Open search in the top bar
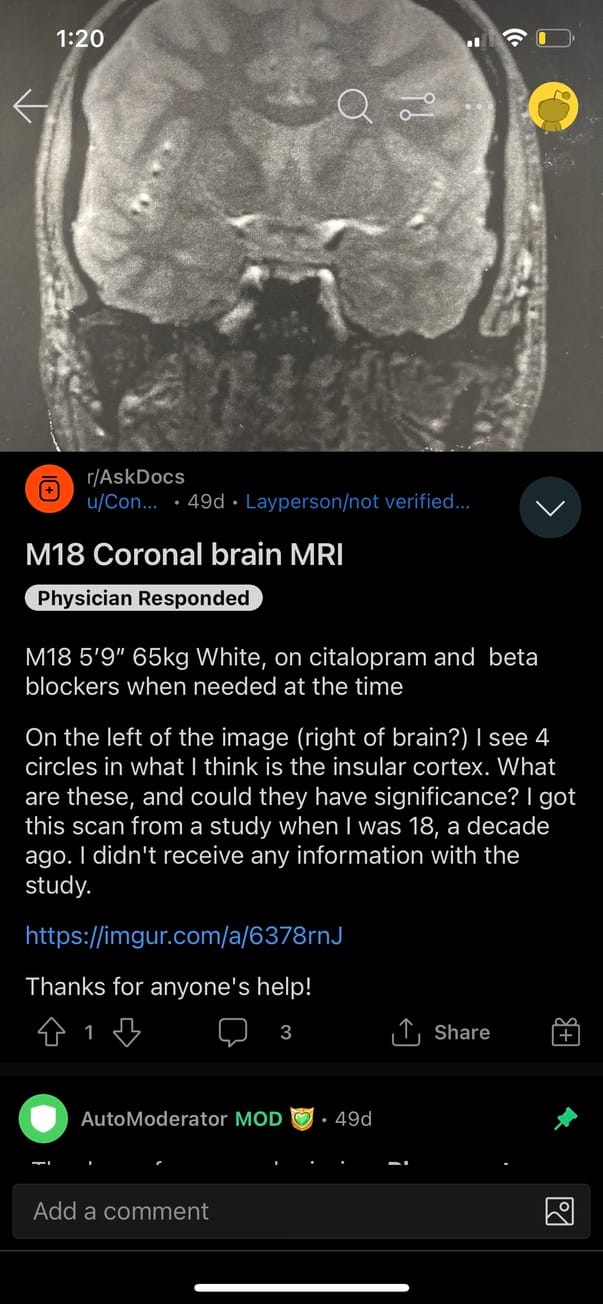This screenshot has height=1304, width=603. 353,107
